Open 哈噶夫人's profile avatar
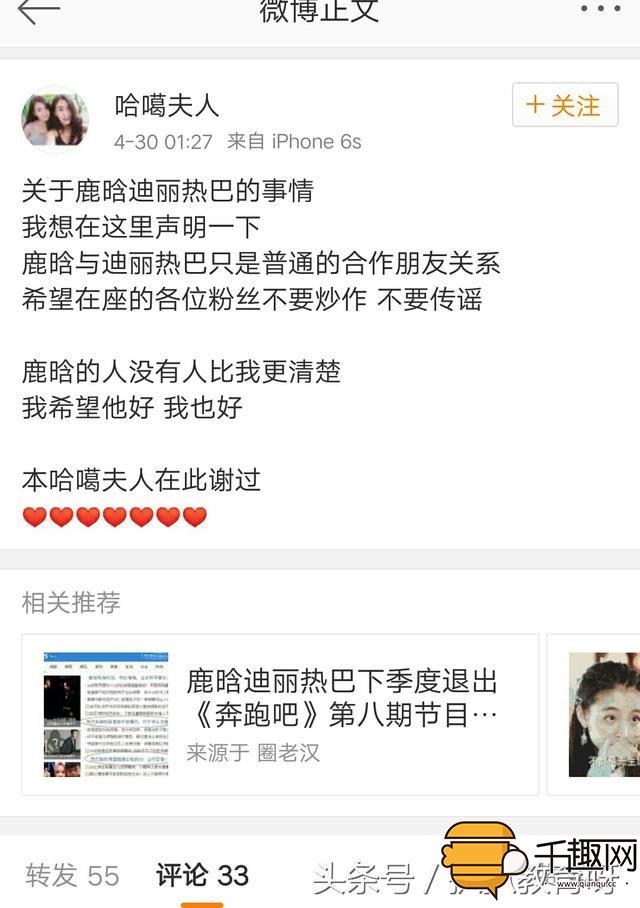640x908 pixels. point(55,120)
